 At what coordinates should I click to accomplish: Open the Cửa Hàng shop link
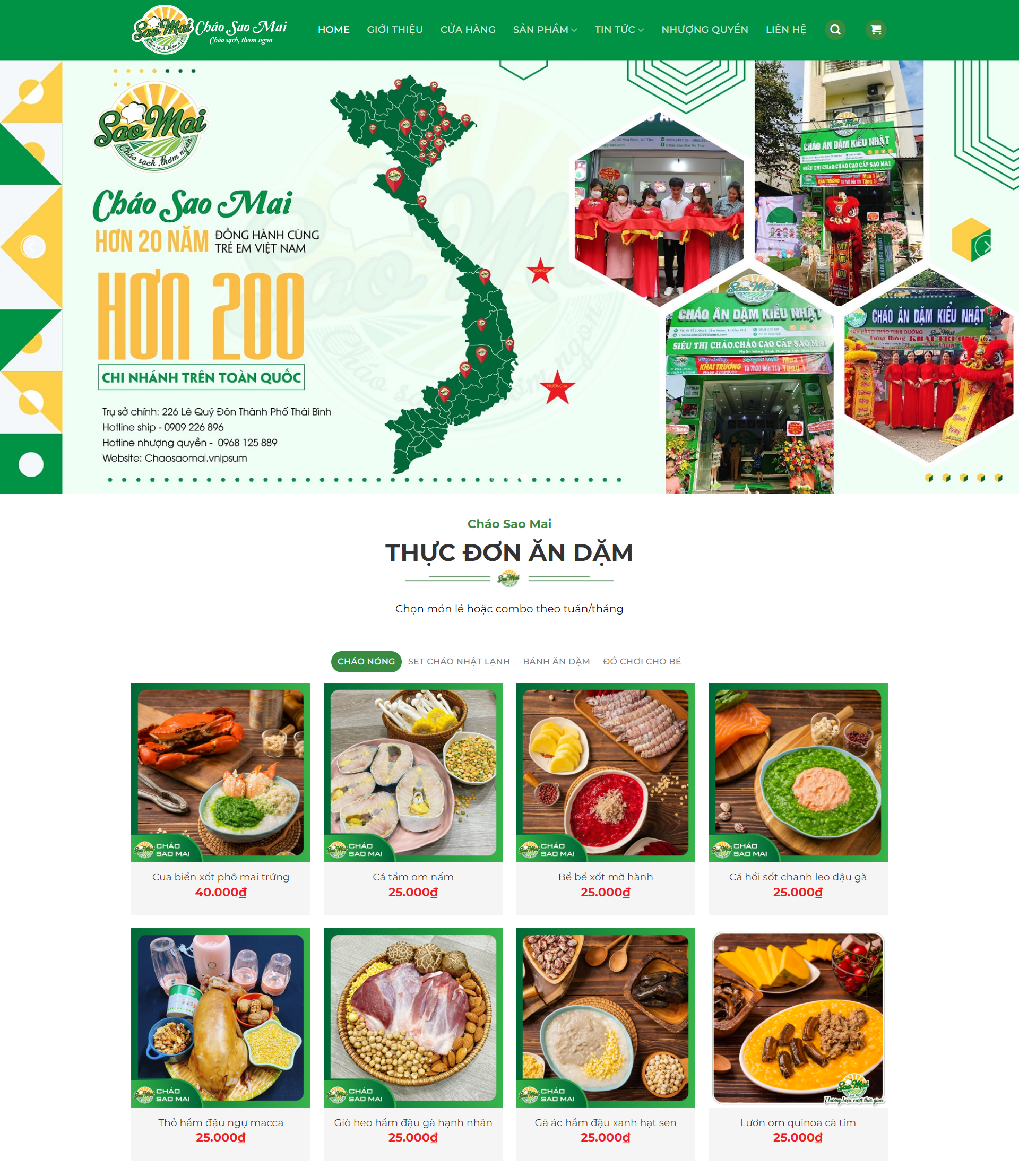pyautogui.click(x=468, y=30)
